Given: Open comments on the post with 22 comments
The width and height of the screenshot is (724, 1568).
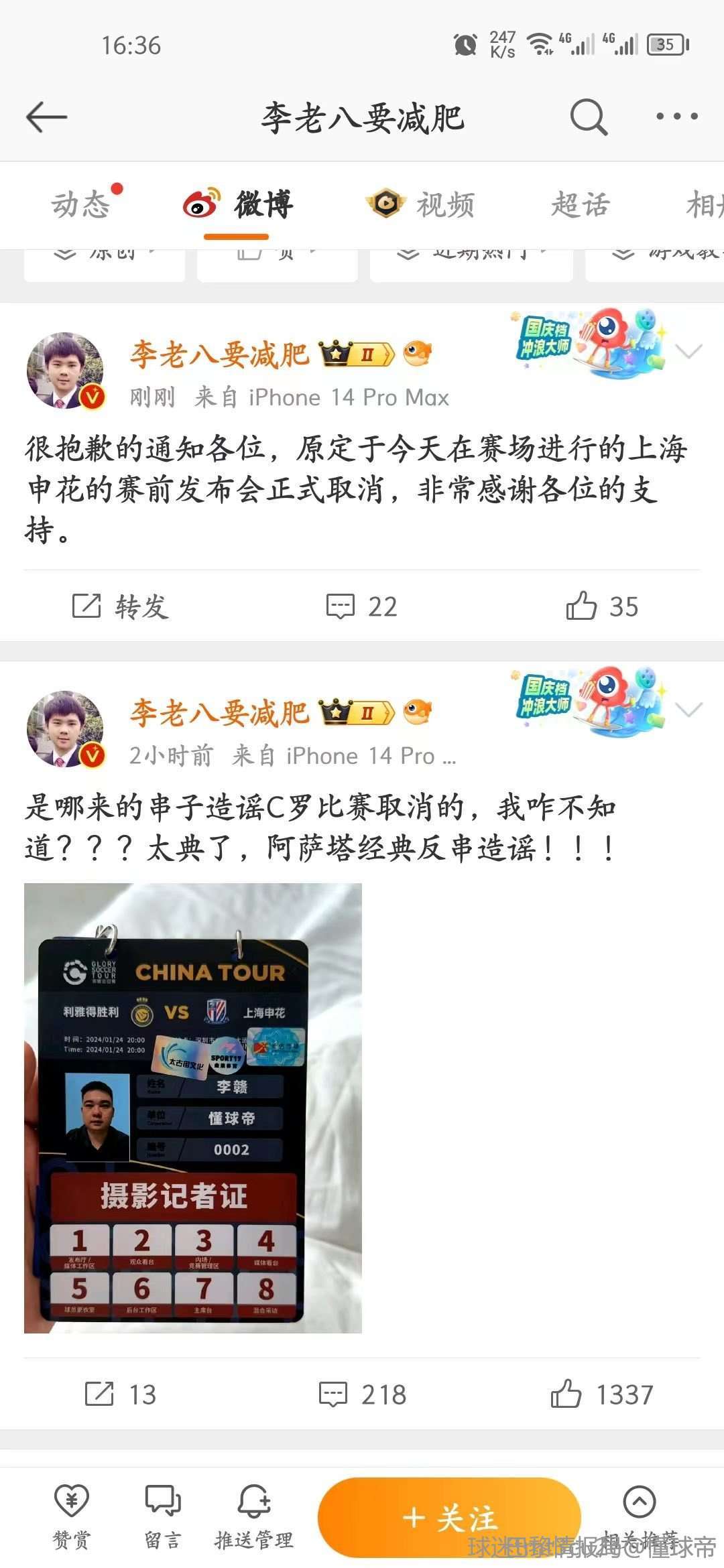Looking at the screenshot, I should tap(362, 606).
